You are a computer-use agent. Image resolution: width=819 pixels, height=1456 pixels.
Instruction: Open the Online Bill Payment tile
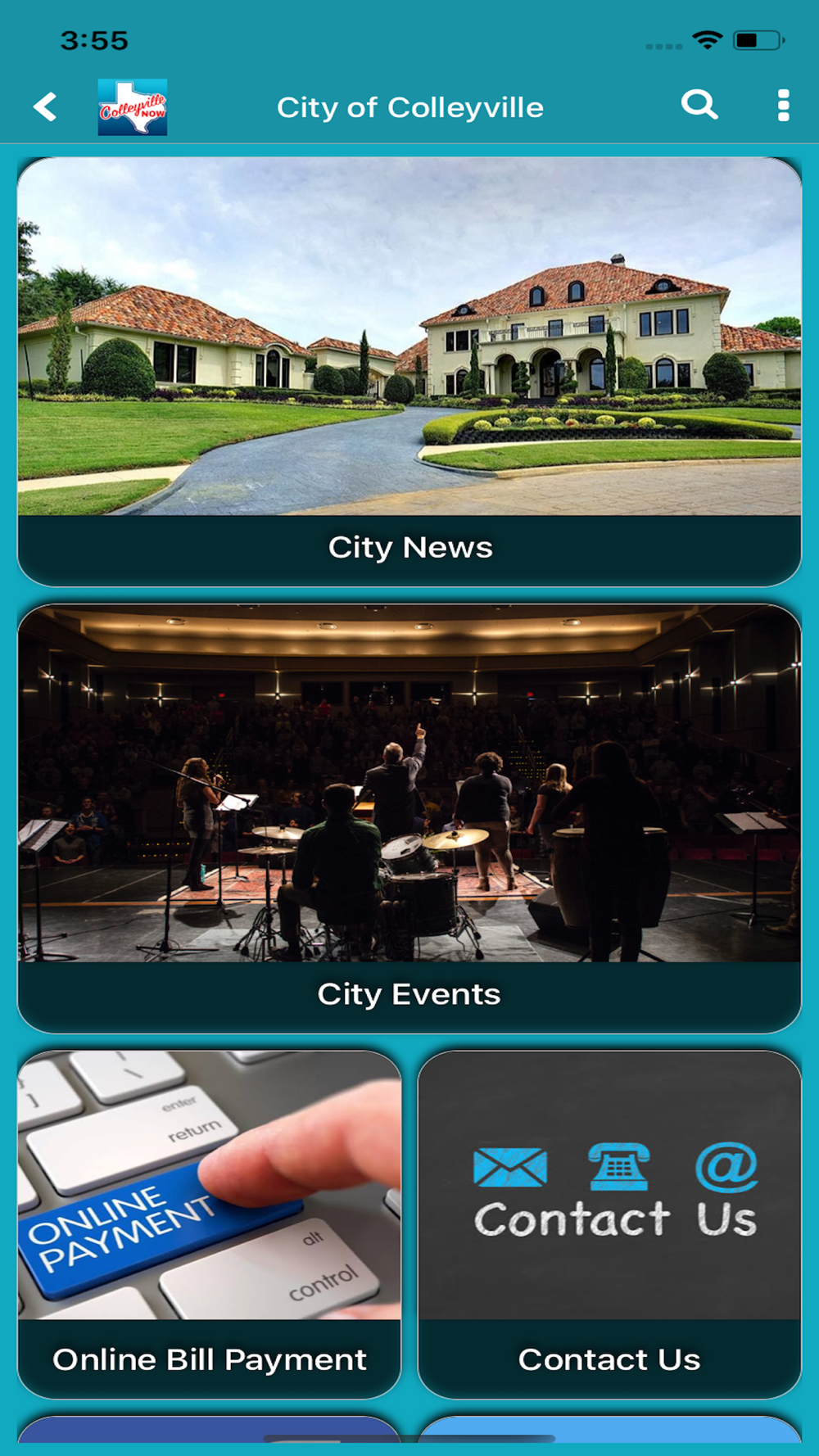click(x=210, y=1225)
